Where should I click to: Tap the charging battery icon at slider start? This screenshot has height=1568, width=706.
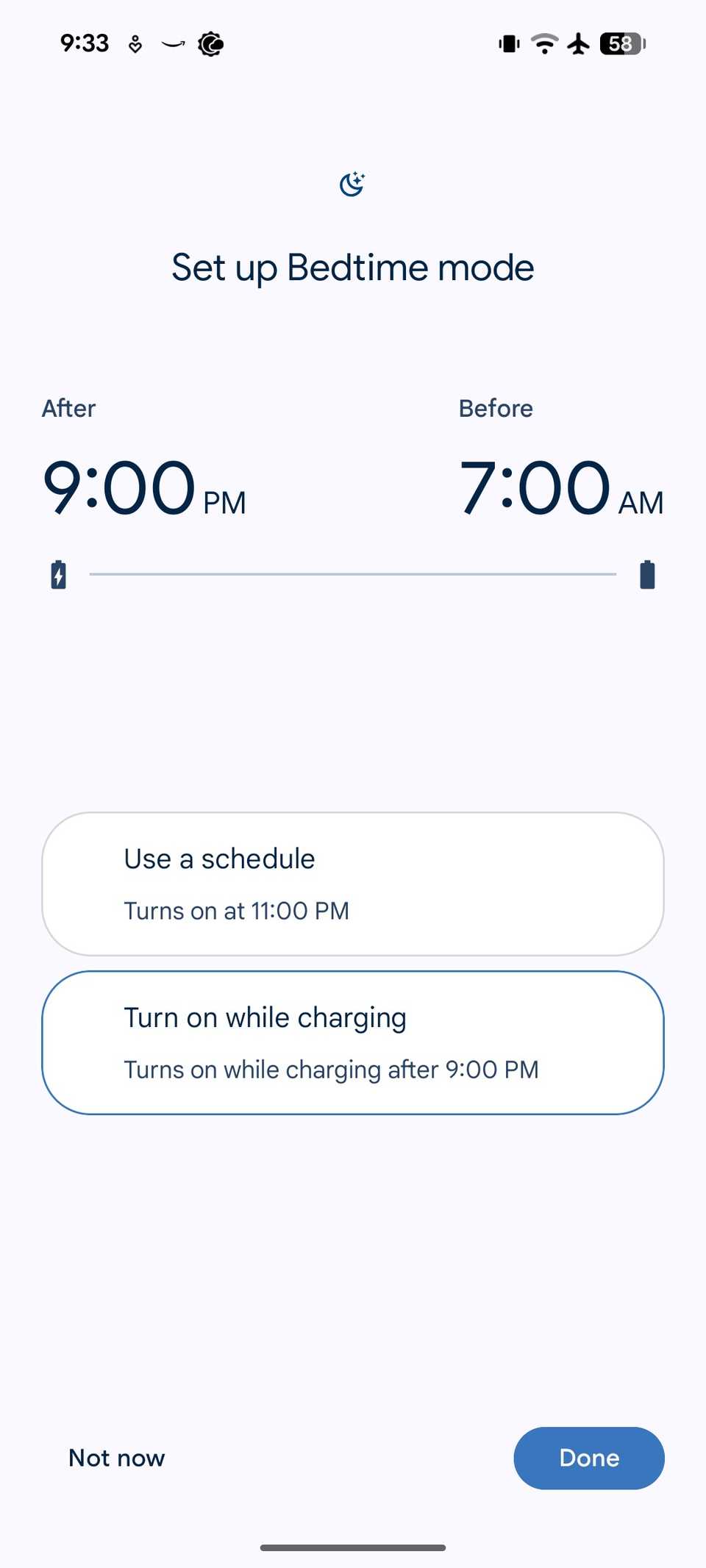point(58,574)
